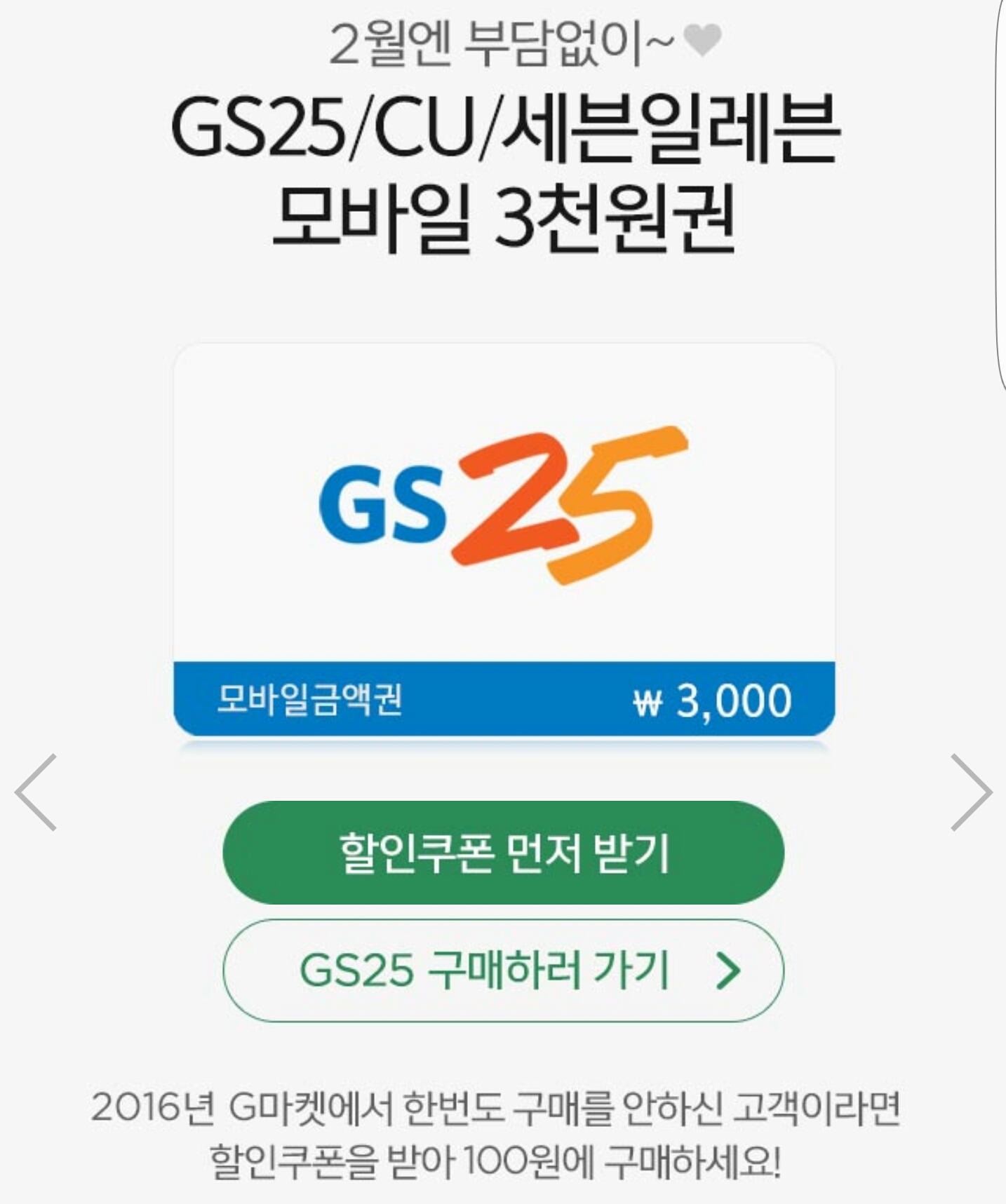Go to the next coupon slide
Screen dimensions: 1006x1204
pos(970,792)
